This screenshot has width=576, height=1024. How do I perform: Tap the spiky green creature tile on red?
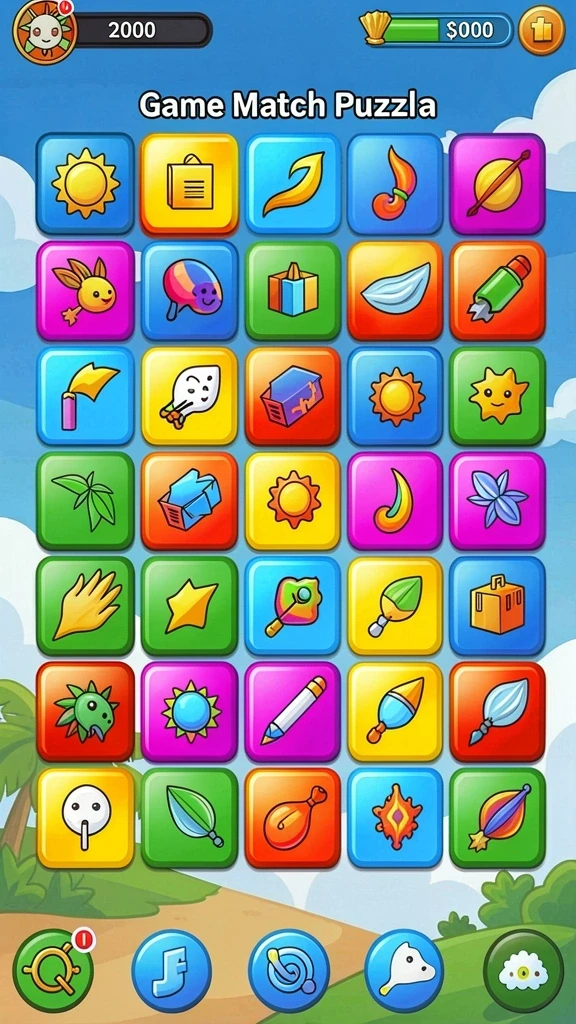86,711
